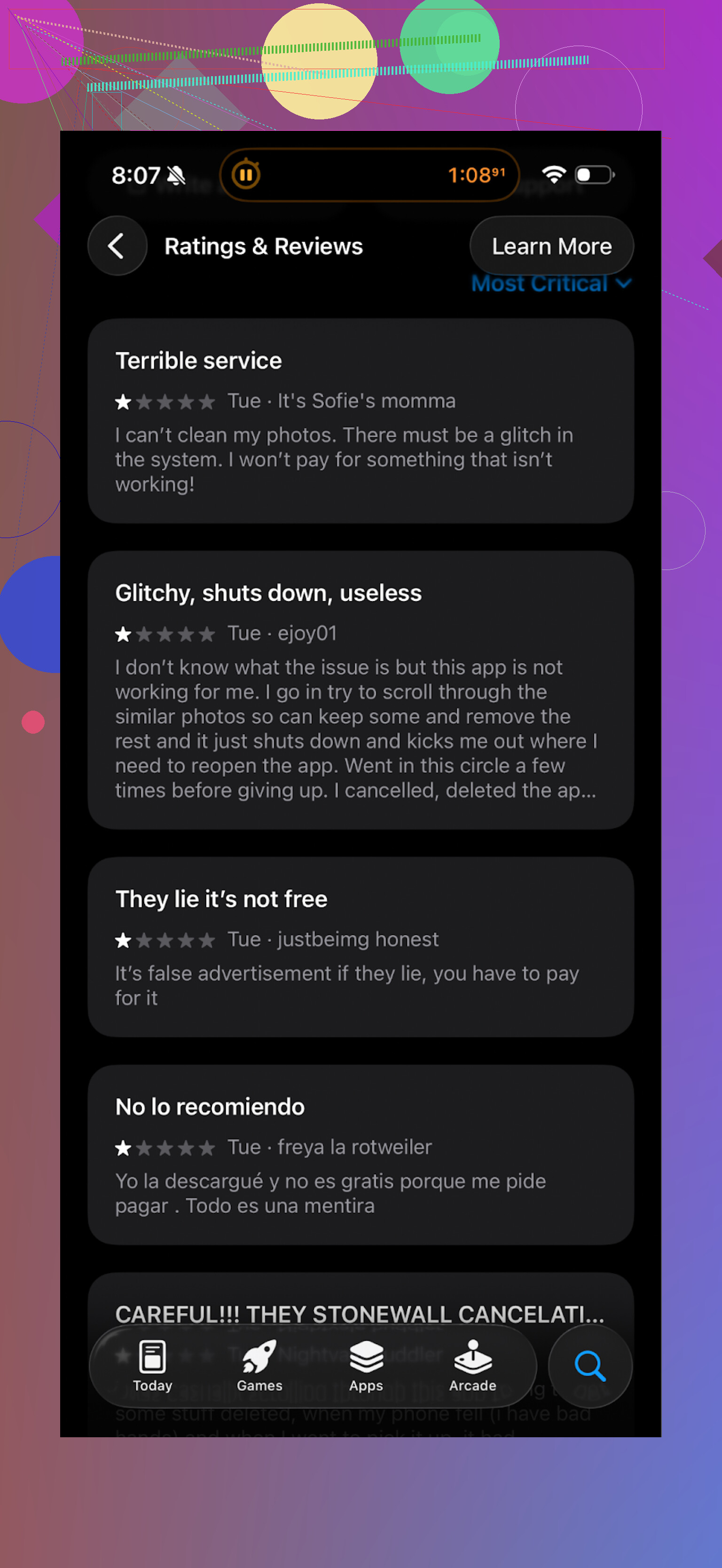The width and height of the screenshot is (722, 1568).
Task: Open the 'Terrible service' review
Action: (360, 420)
